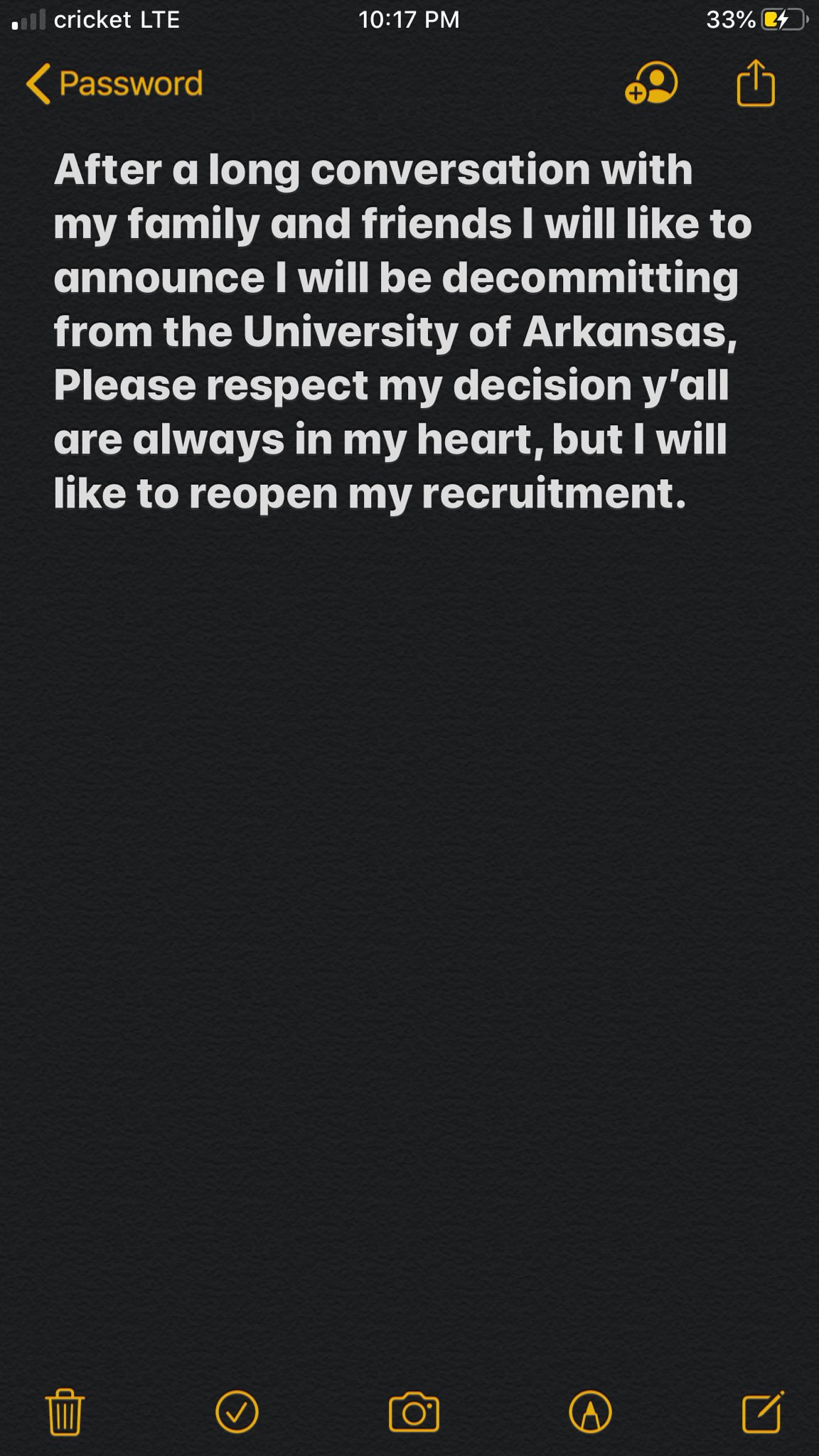This screenshot has height=1456, width=819.
Task: Delete this note with the trash icon
Action: click(65, 1411)
